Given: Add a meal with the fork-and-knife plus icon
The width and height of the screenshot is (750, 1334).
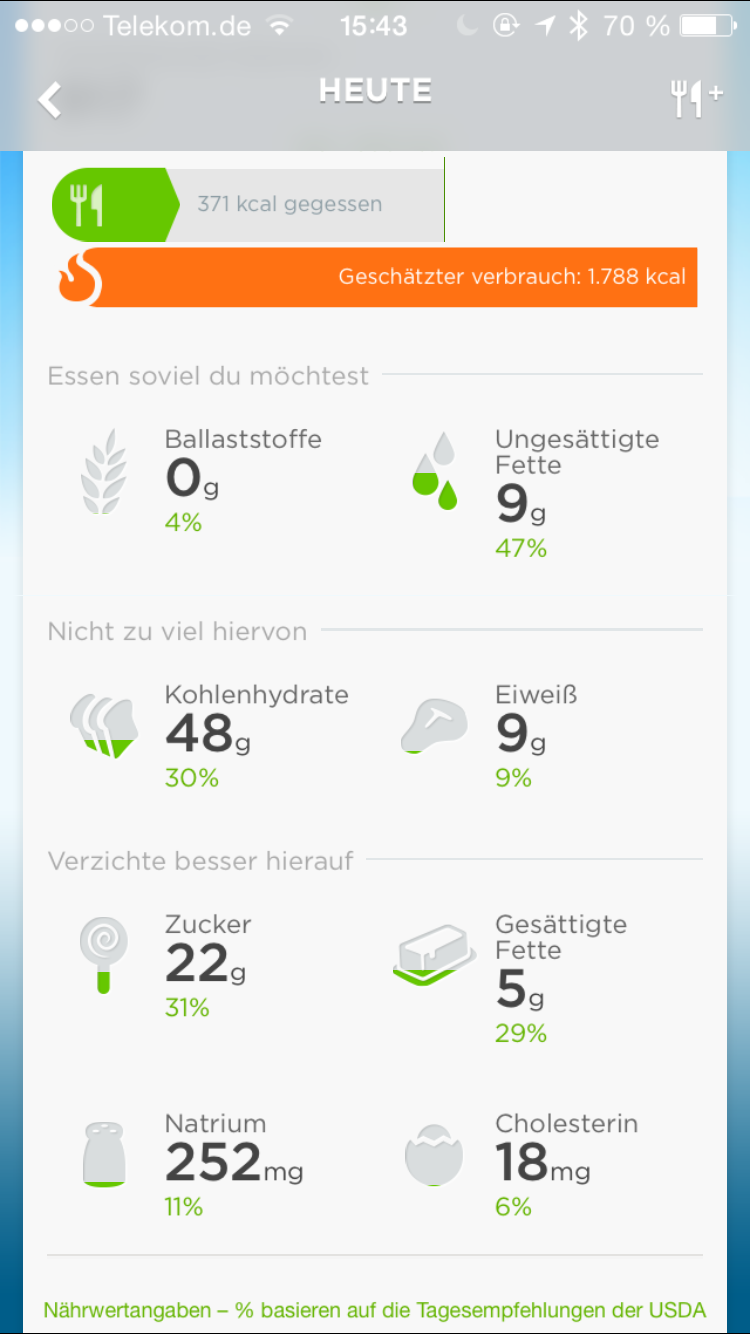Looking at the screenshot, I should (696, 98).
